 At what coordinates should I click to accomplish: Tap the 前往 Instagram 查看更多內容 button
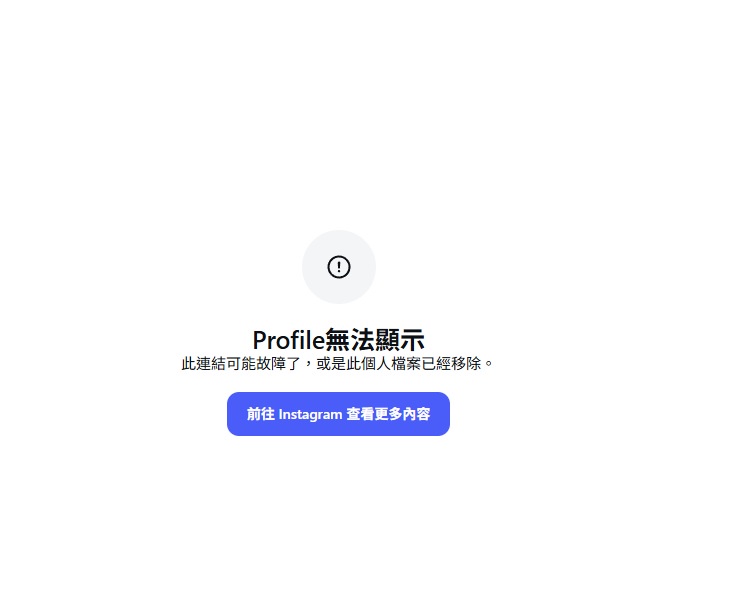click(x=338, y=414)
